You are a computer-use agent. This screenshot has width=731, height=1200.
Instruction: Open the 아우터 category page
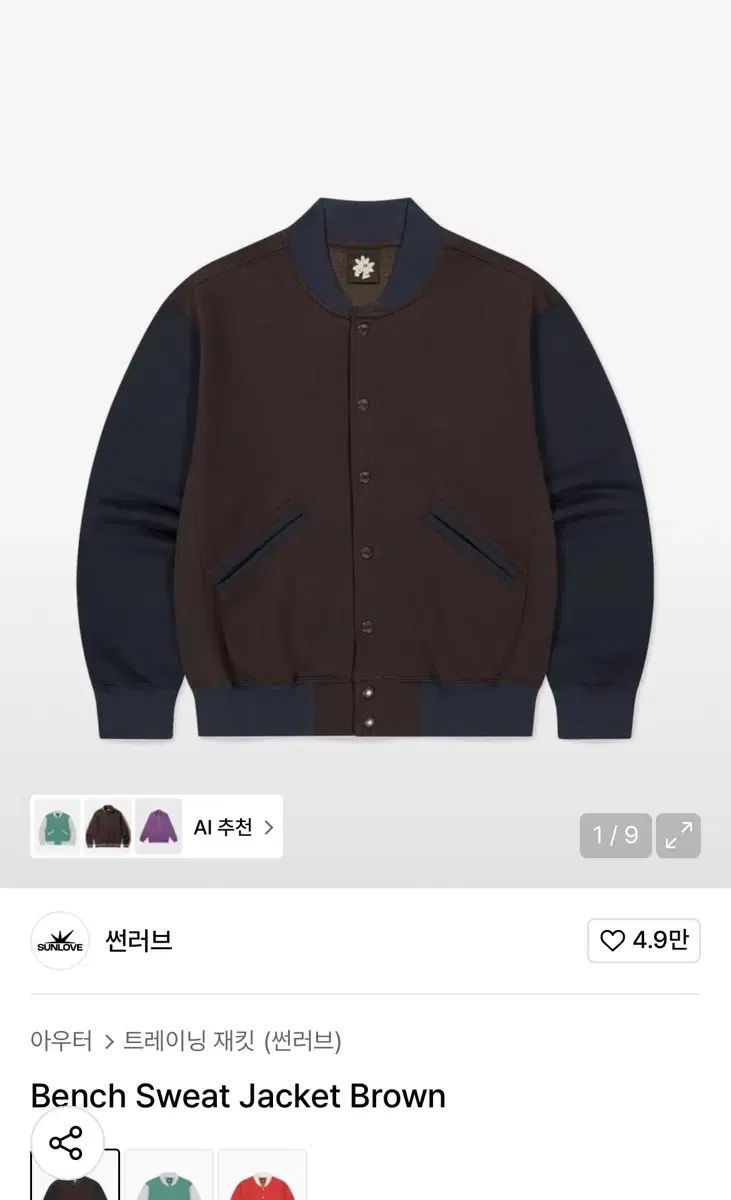60,1040
